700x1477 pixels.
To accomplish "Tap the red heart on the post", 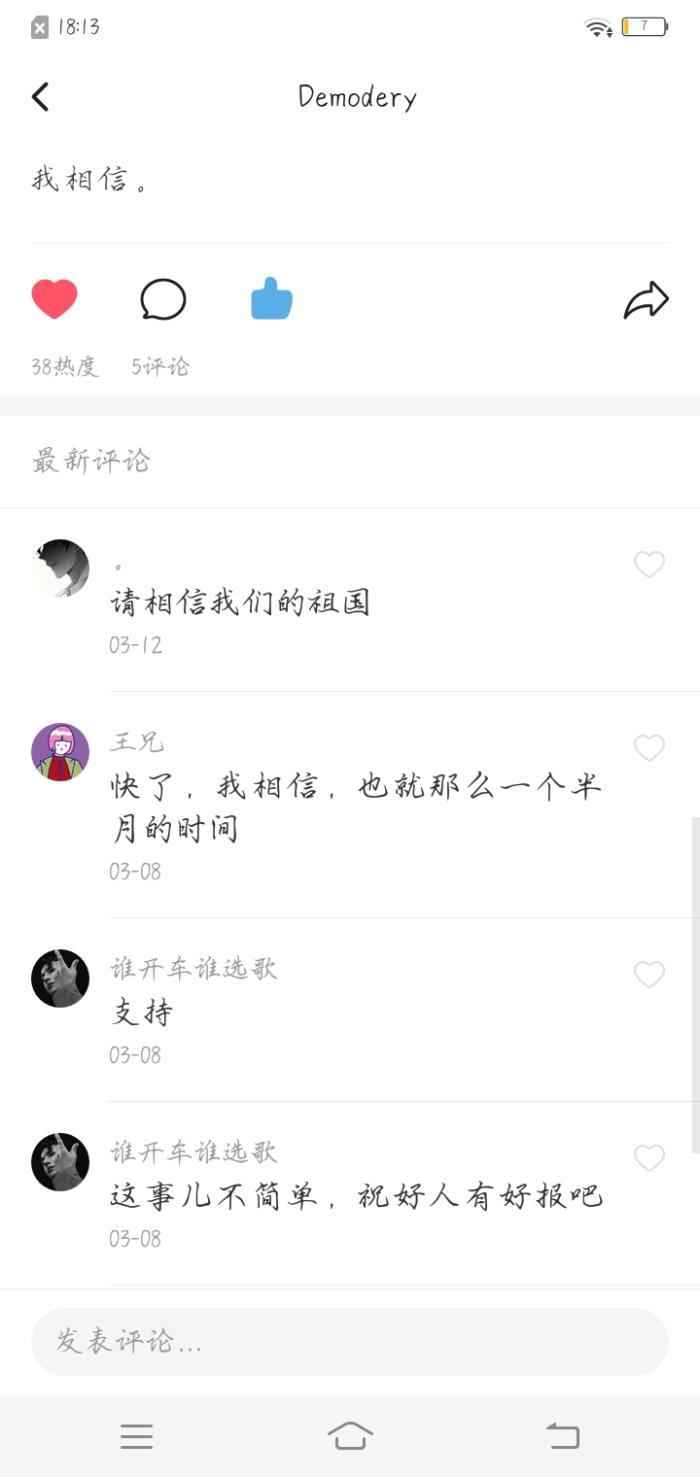I will pos(54,299).
